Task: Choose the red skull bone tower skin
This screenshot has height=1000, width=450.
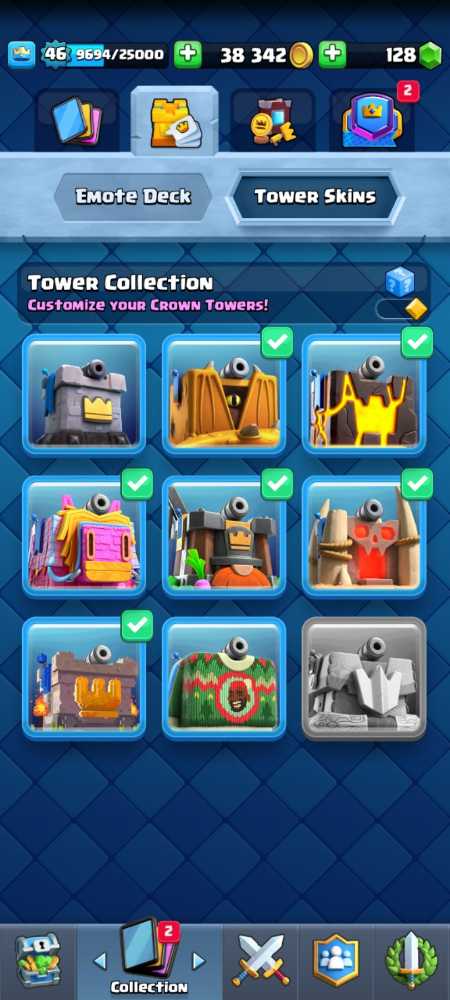Action: (x=364, y=536)
